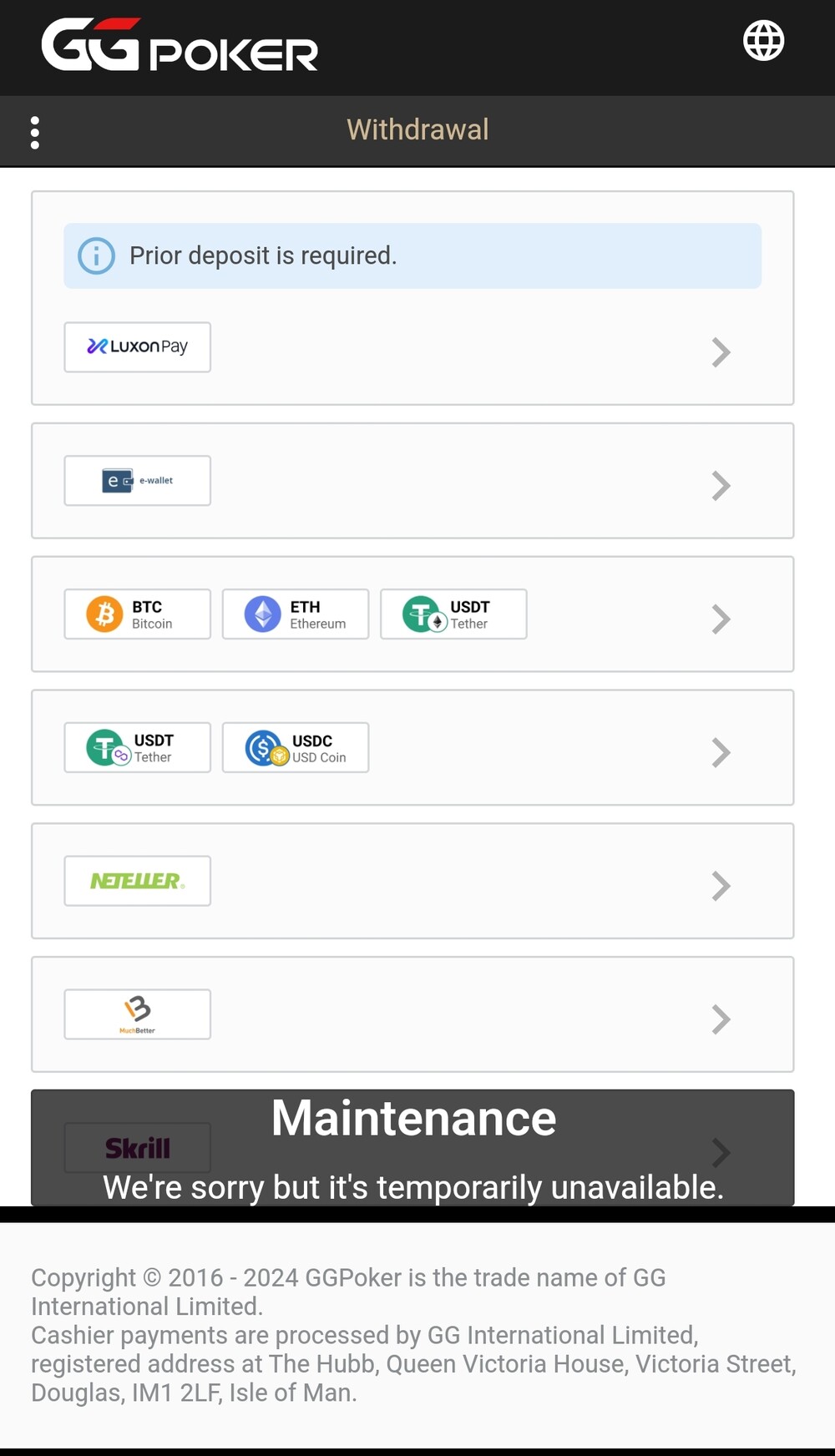This screenshot has height=1456, width=835.
Task: Open the three-dot menu
Action: (x=34, y=133)
